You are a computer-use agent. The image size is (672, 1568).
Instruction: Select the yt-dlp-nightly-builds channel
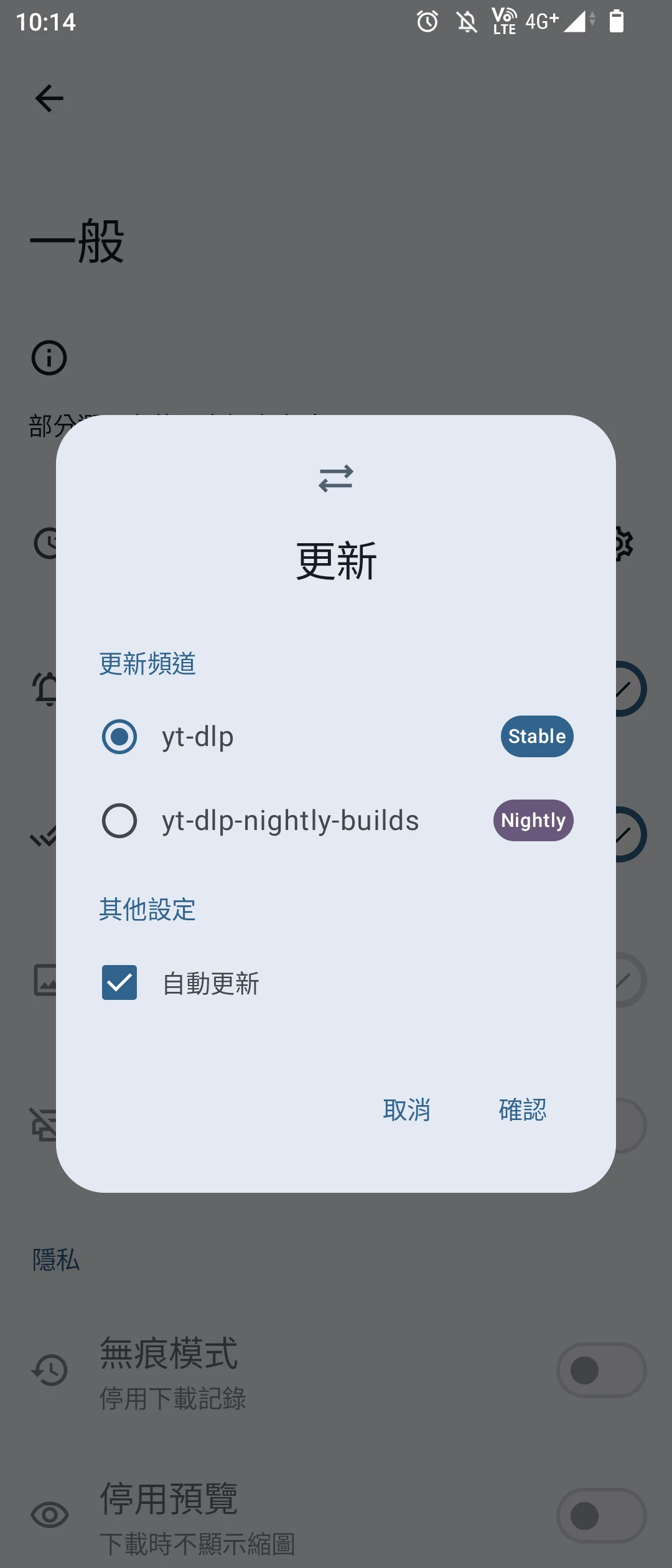pos(119,821)
